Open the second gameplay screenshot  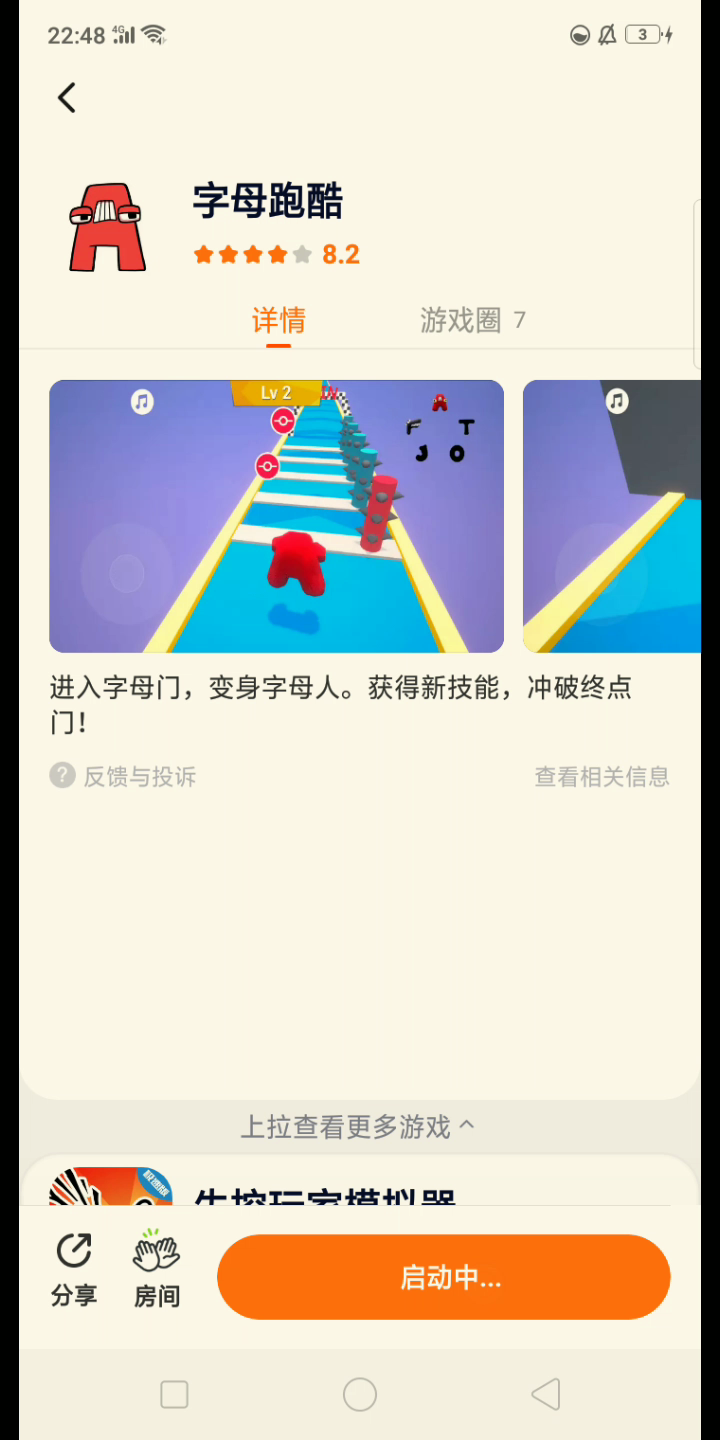611,516
